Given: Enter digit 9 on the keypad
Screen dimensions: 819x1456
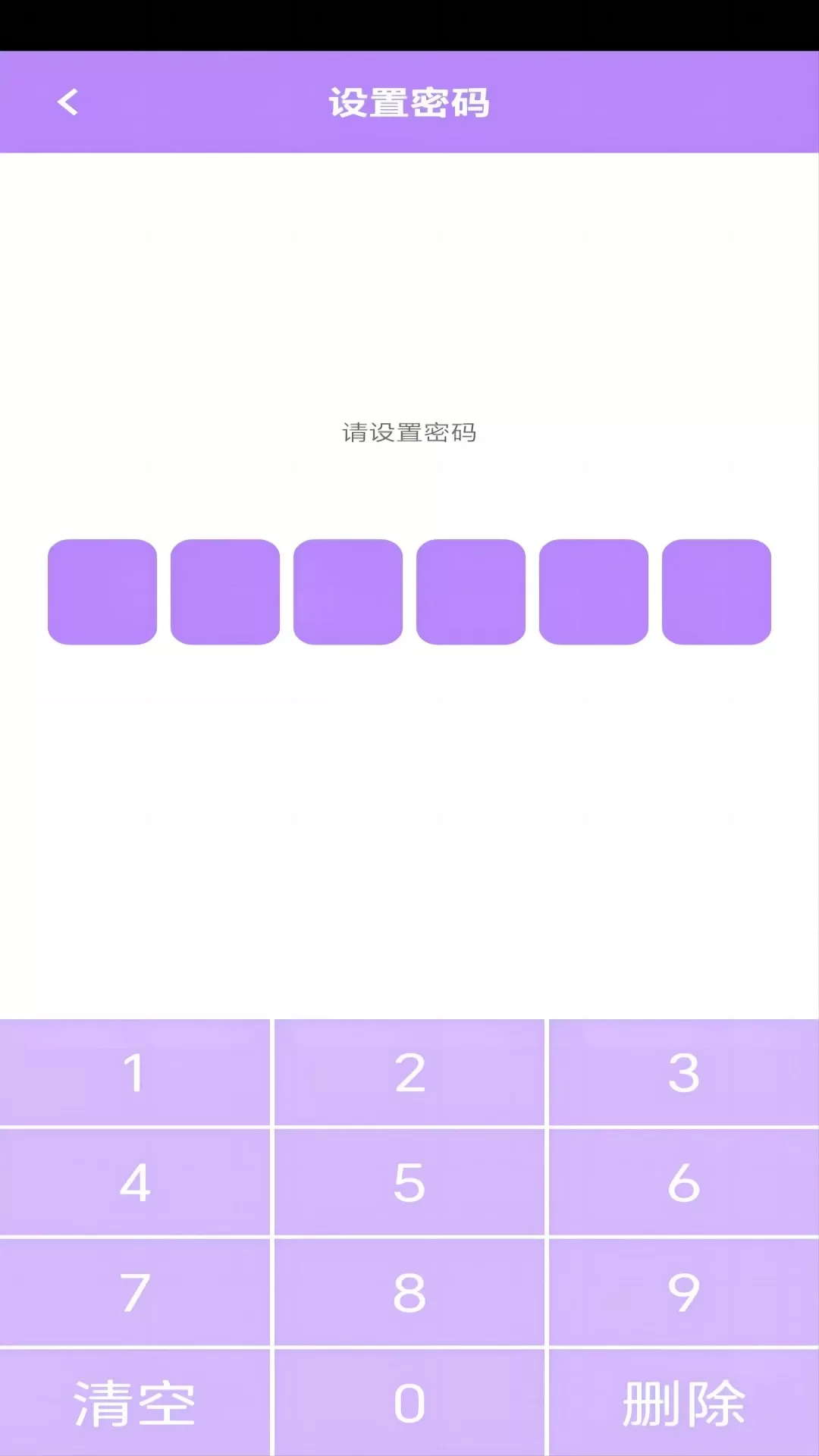Looking at the screenshot, I should (x=684, y=1292).
